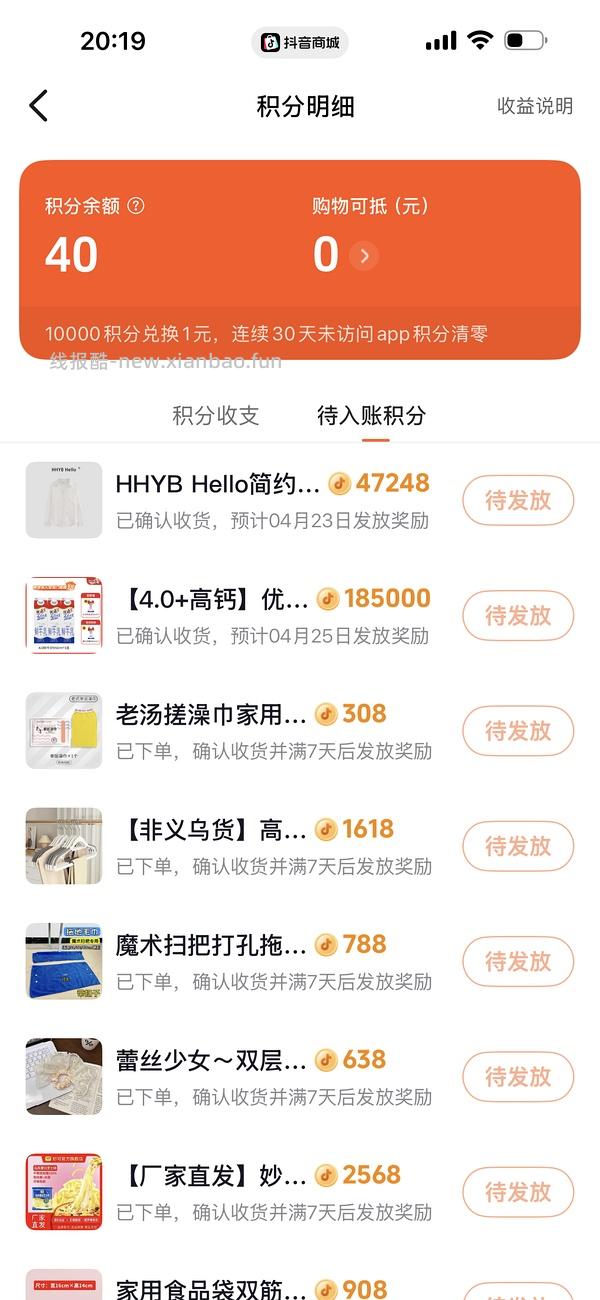Tap 待发放 for 【4.0+高钙】 item

coord(518,616)
